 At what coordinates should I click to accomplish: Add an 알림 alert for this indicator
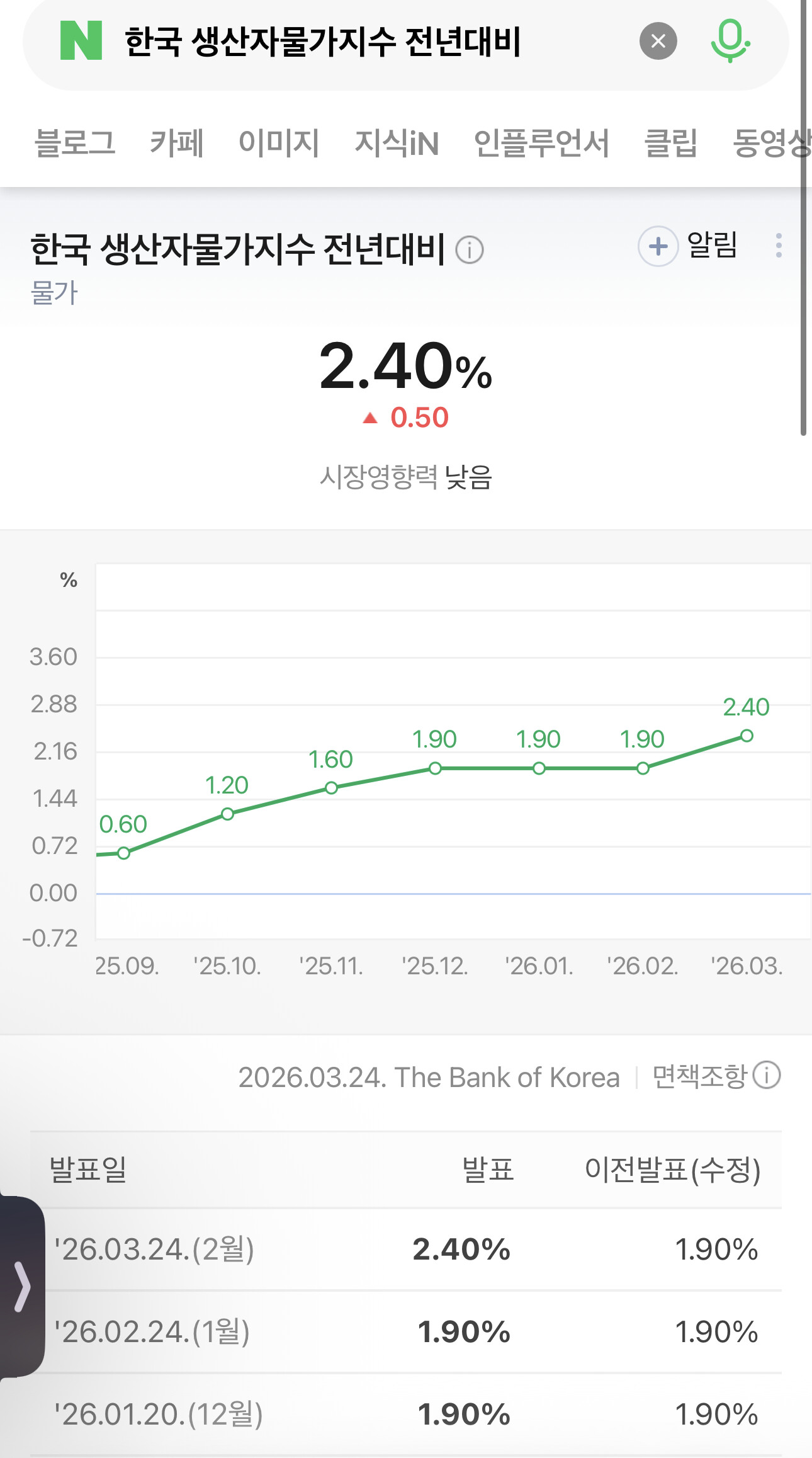(x=688, y=246)
